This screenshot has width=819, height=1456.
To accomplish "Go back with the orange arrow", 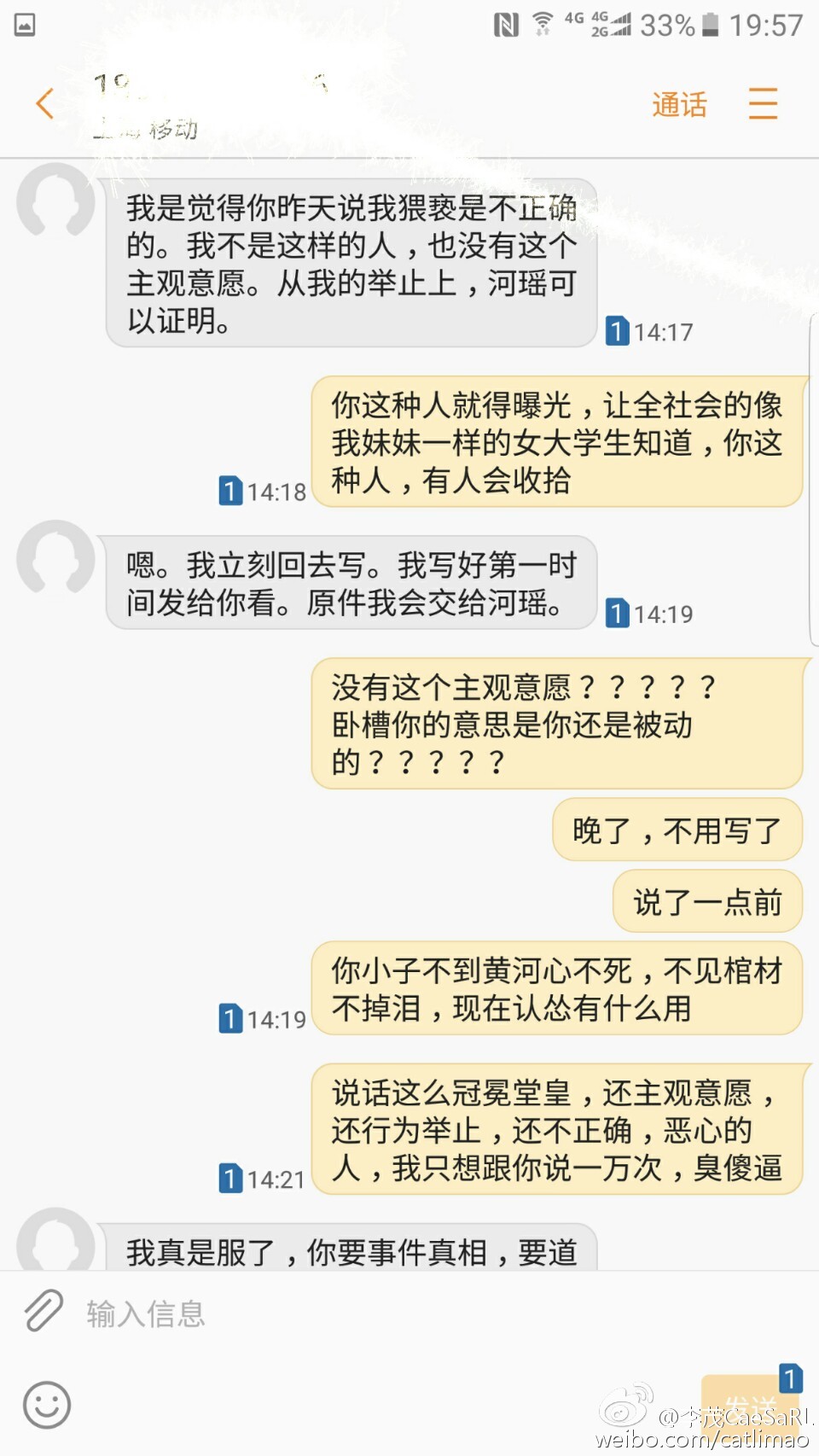I will 45,104.
